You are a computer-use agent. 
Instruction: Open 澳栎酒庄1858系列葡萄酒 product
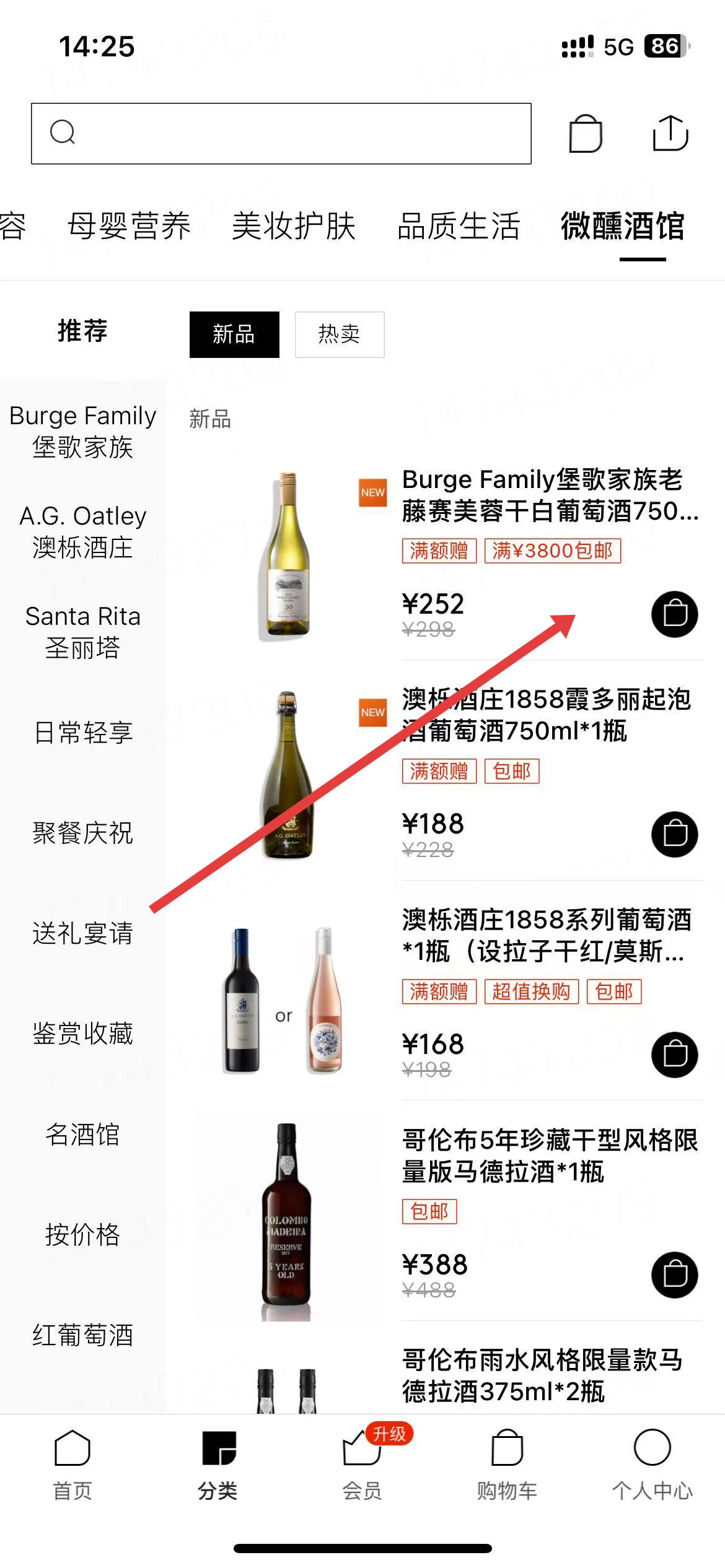545,935
